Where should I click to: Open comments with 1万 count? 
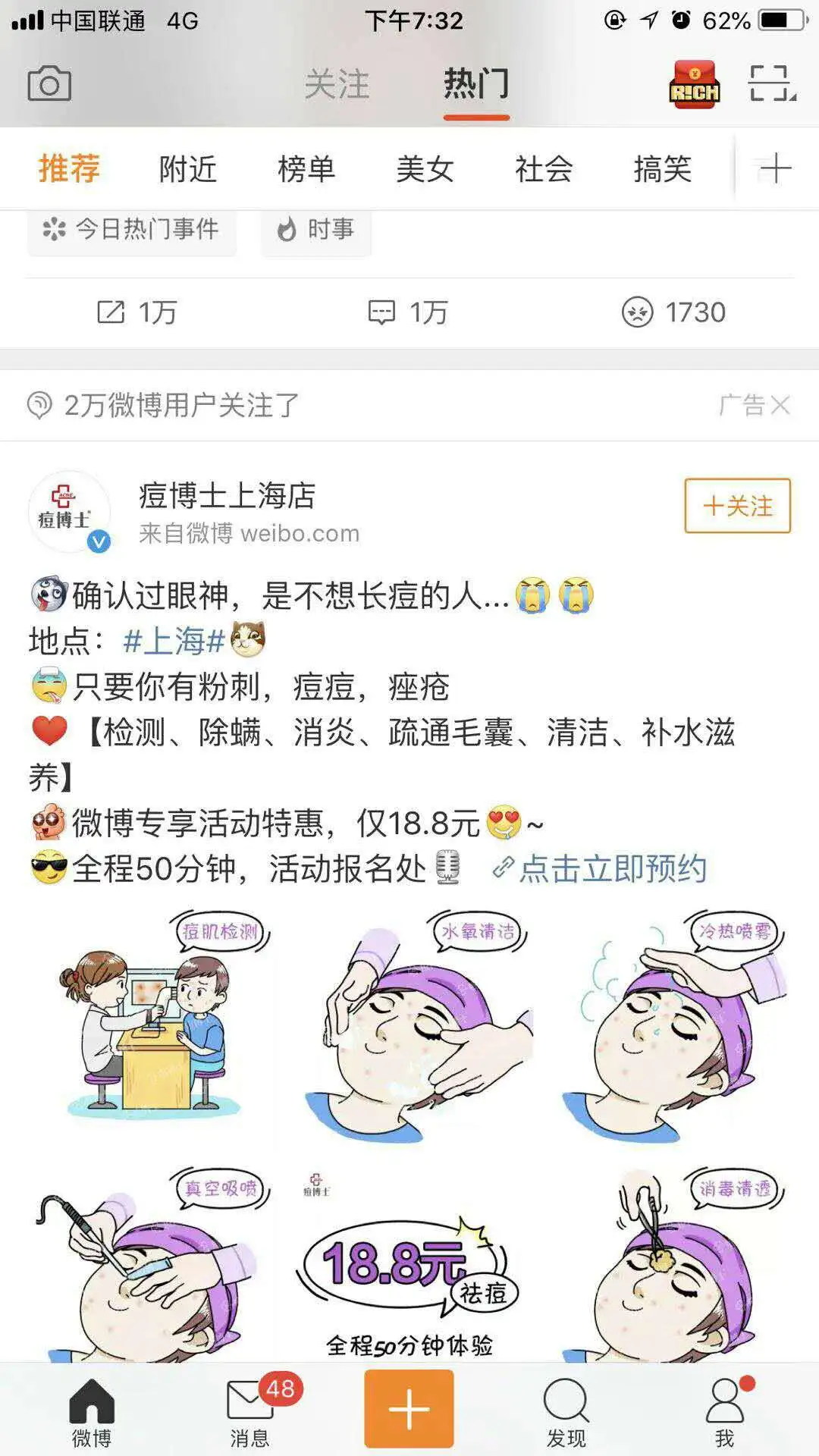pos(408,312)
